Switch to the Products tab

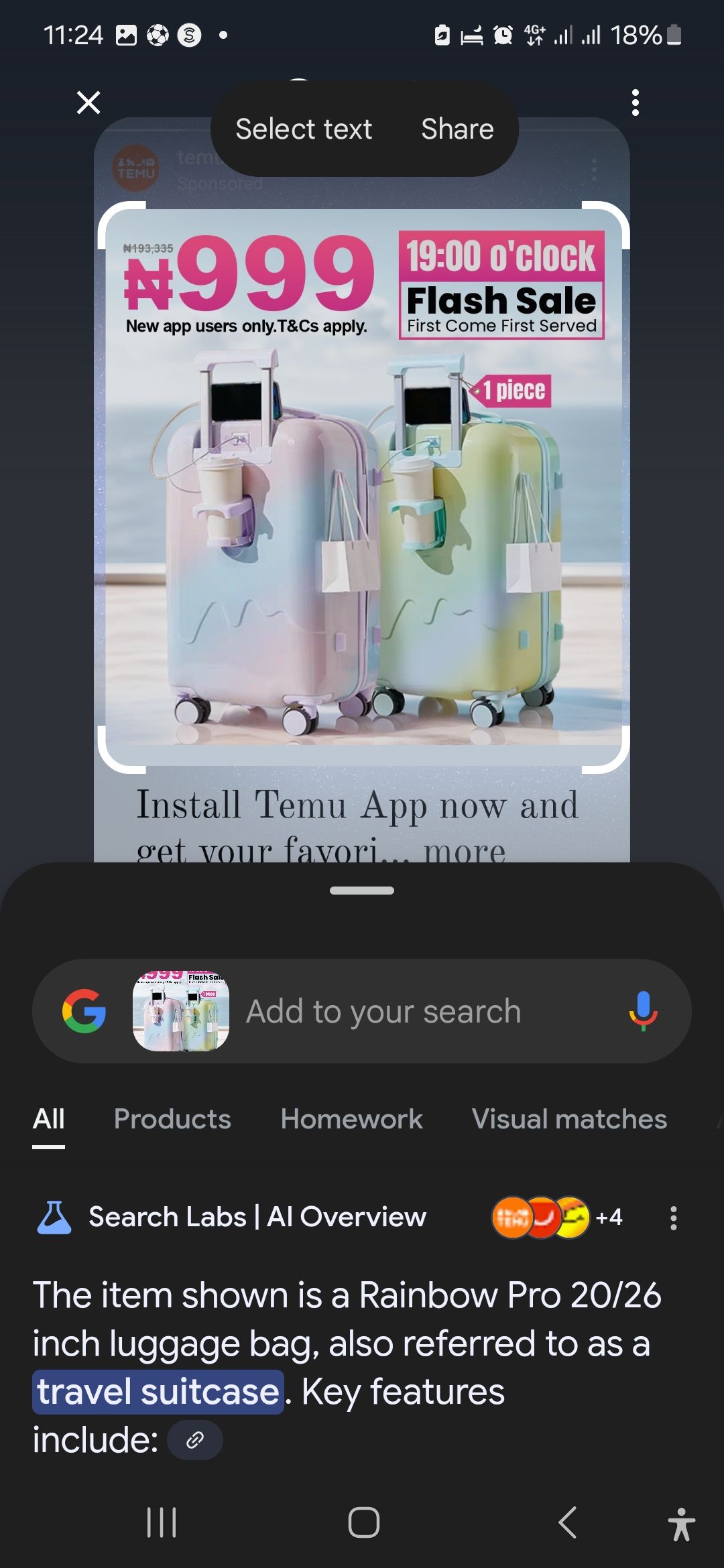click(x=172, y=1119)
